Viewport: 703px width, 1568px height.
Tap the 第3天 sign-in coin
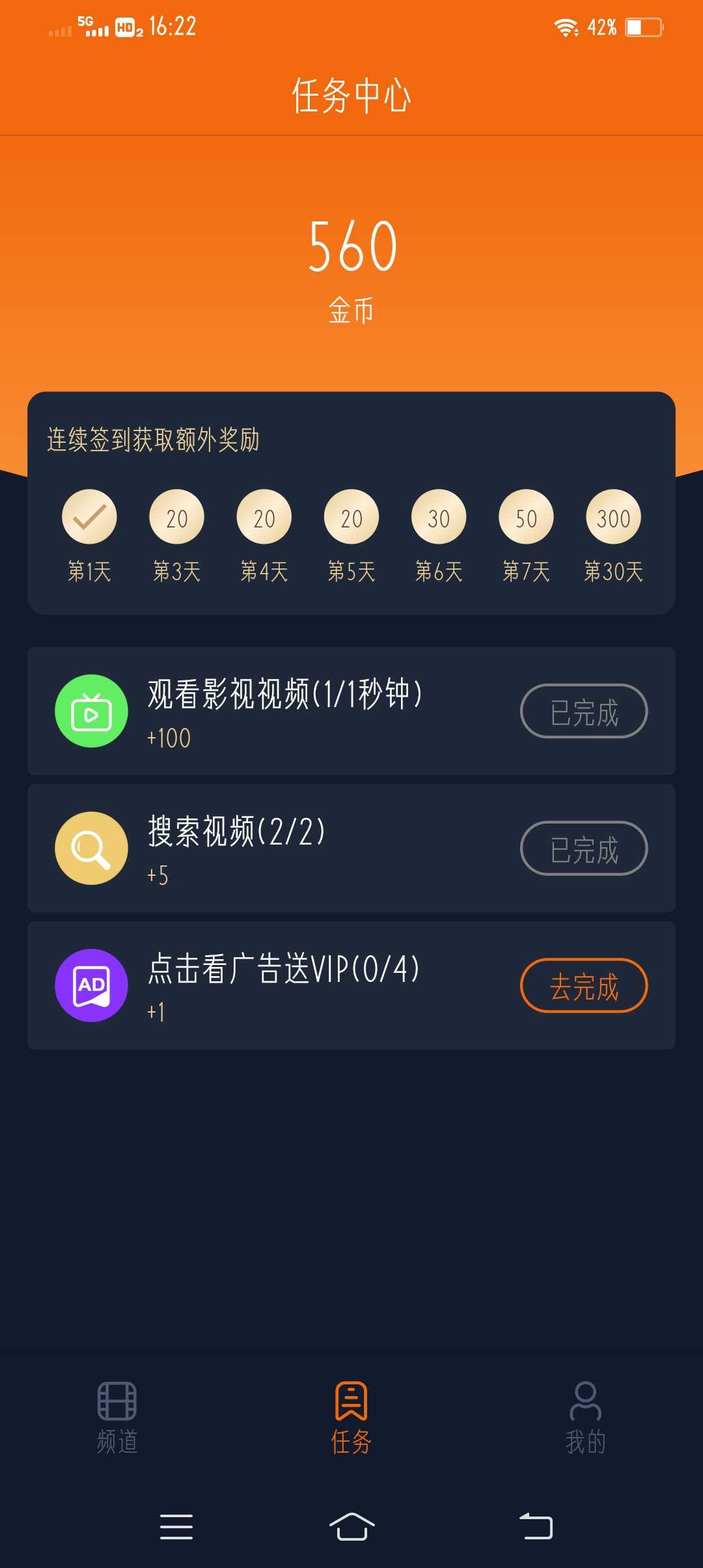point(176,517)
